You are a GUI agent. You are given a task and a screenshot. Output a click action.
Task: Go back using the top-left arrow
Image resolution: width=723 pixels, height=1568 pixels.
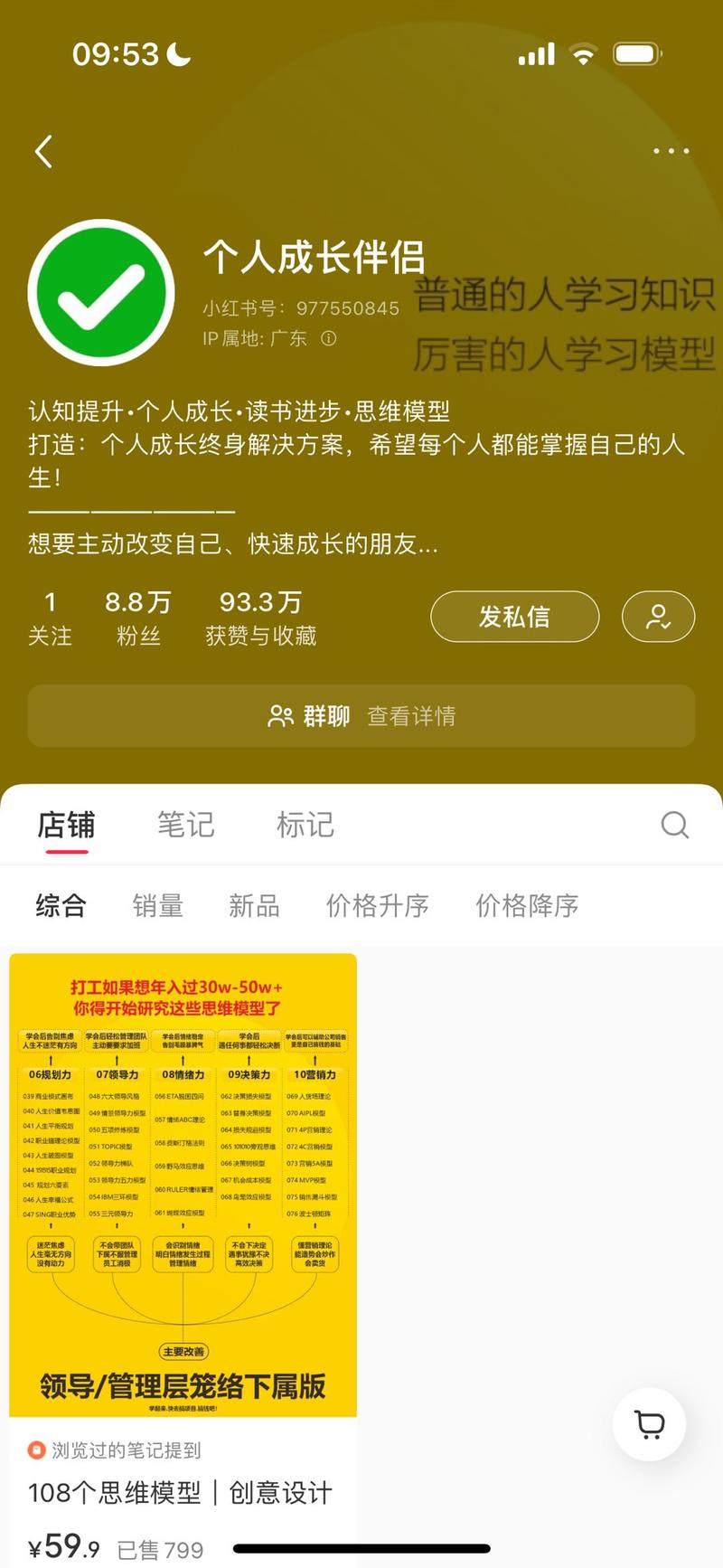click(x=43, y=151)
